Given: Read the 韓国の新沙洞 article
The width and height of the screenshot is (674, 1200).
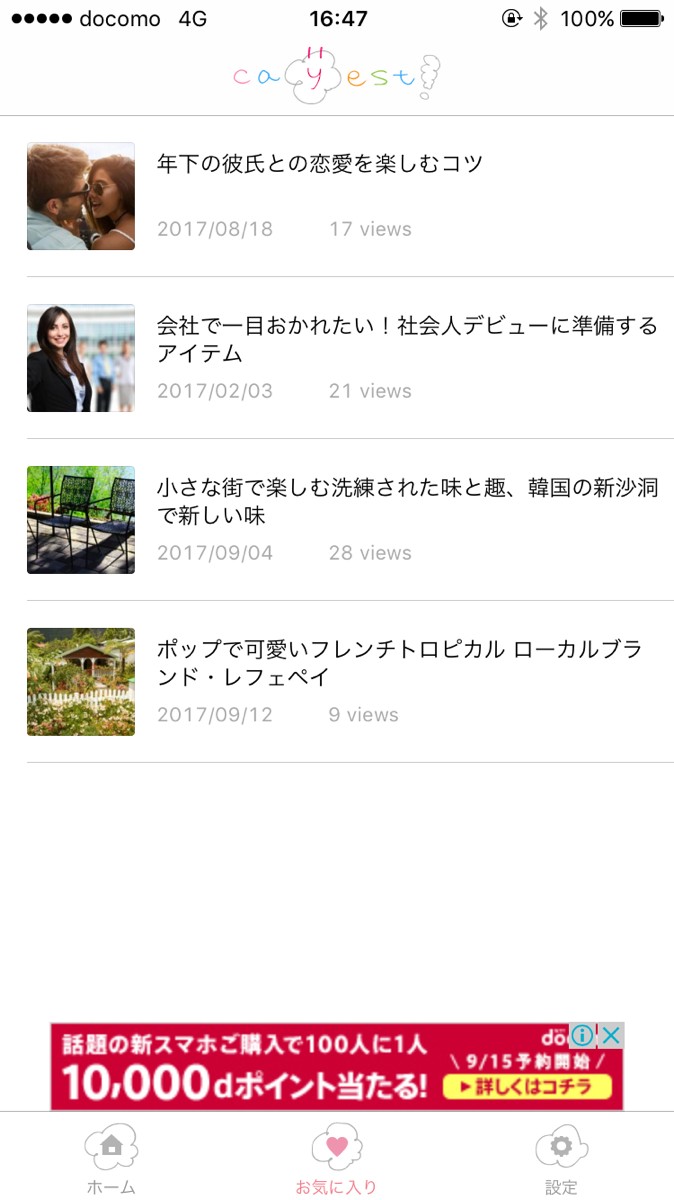Looking at the screenshot, I should point(407,502).
